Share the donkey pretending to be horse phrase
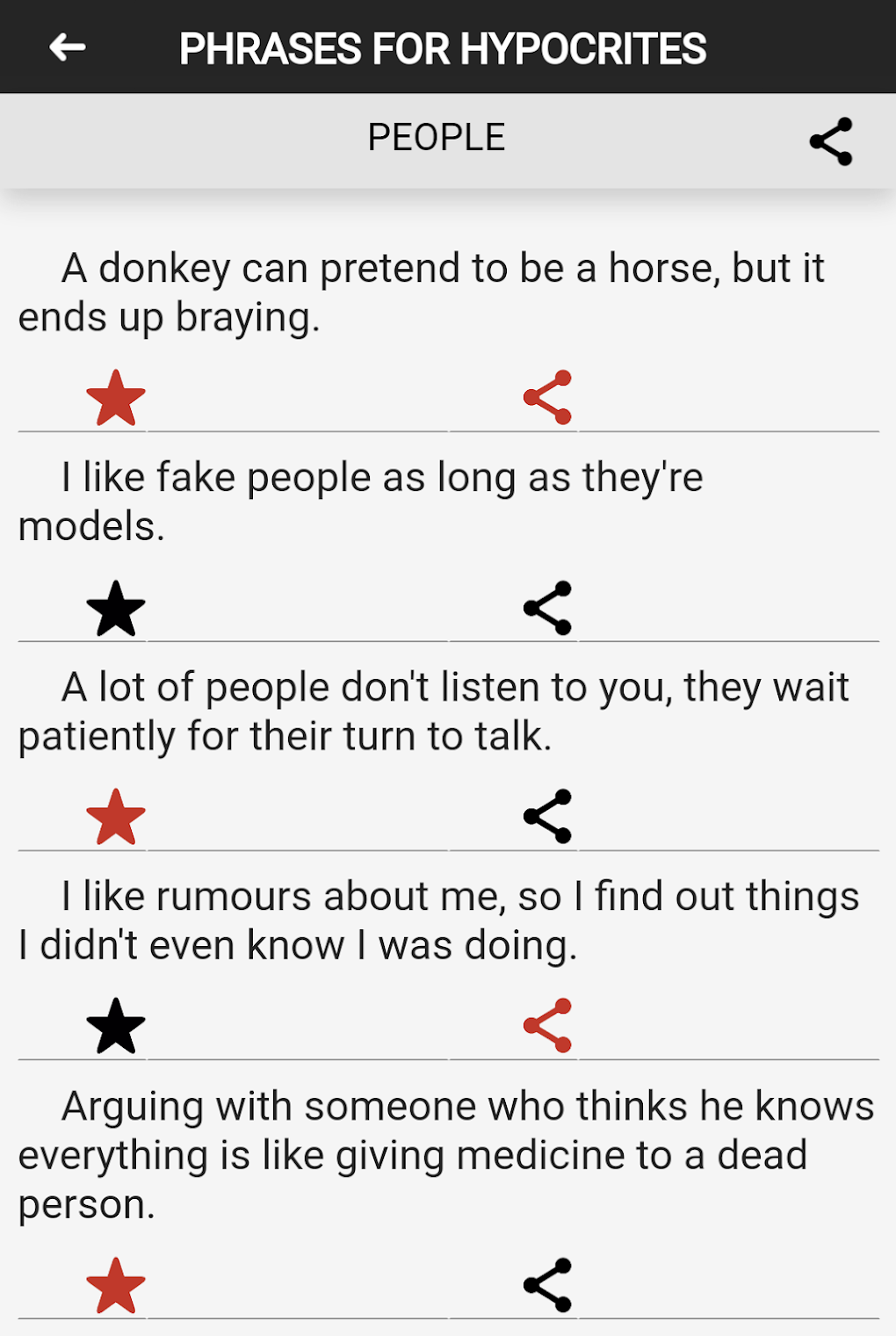The height and width of the screenshot is (1336, 896). pyautogui.click(x=547, y=398)
